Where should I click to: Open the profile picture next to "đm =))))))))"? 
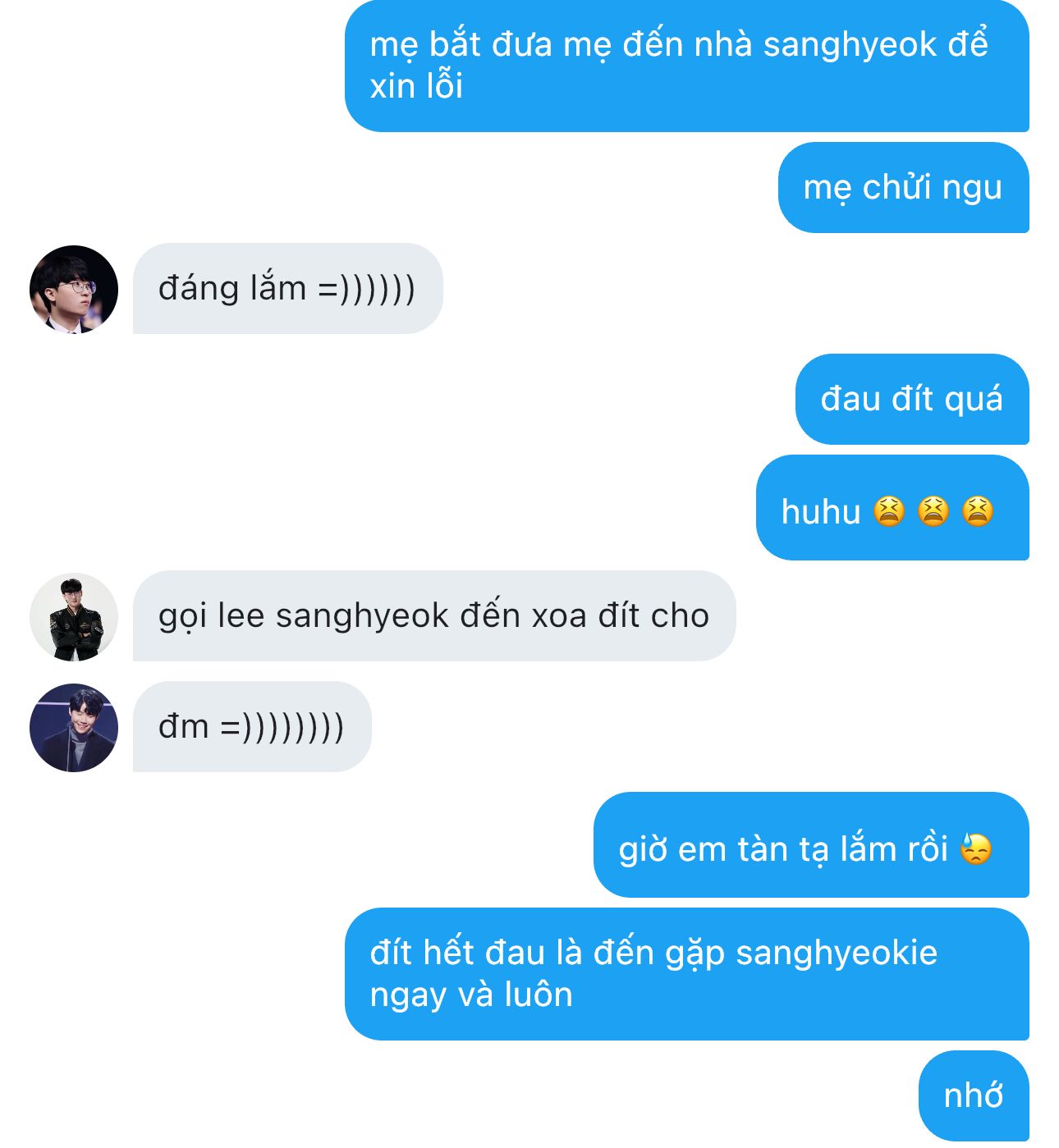pyautogui.click(x=74, y=728)
